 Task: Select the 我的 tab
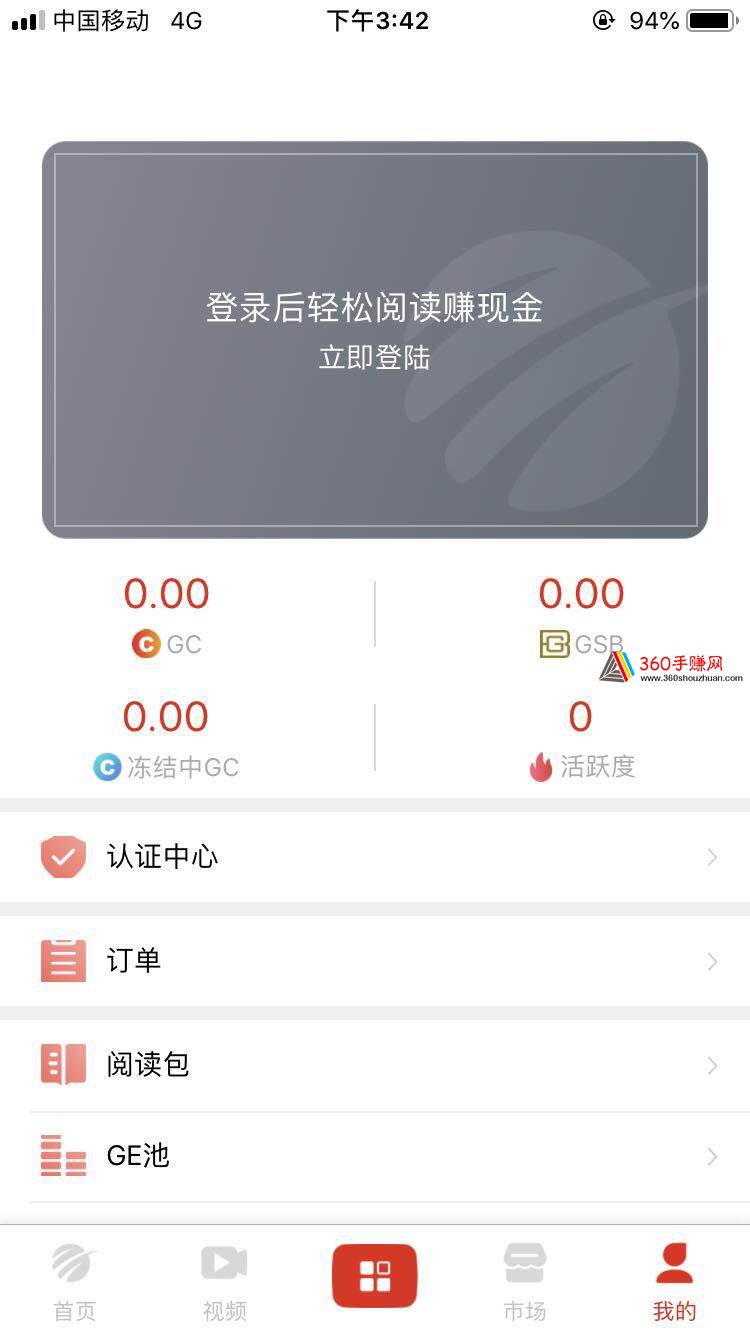[x=674, y=1282]
